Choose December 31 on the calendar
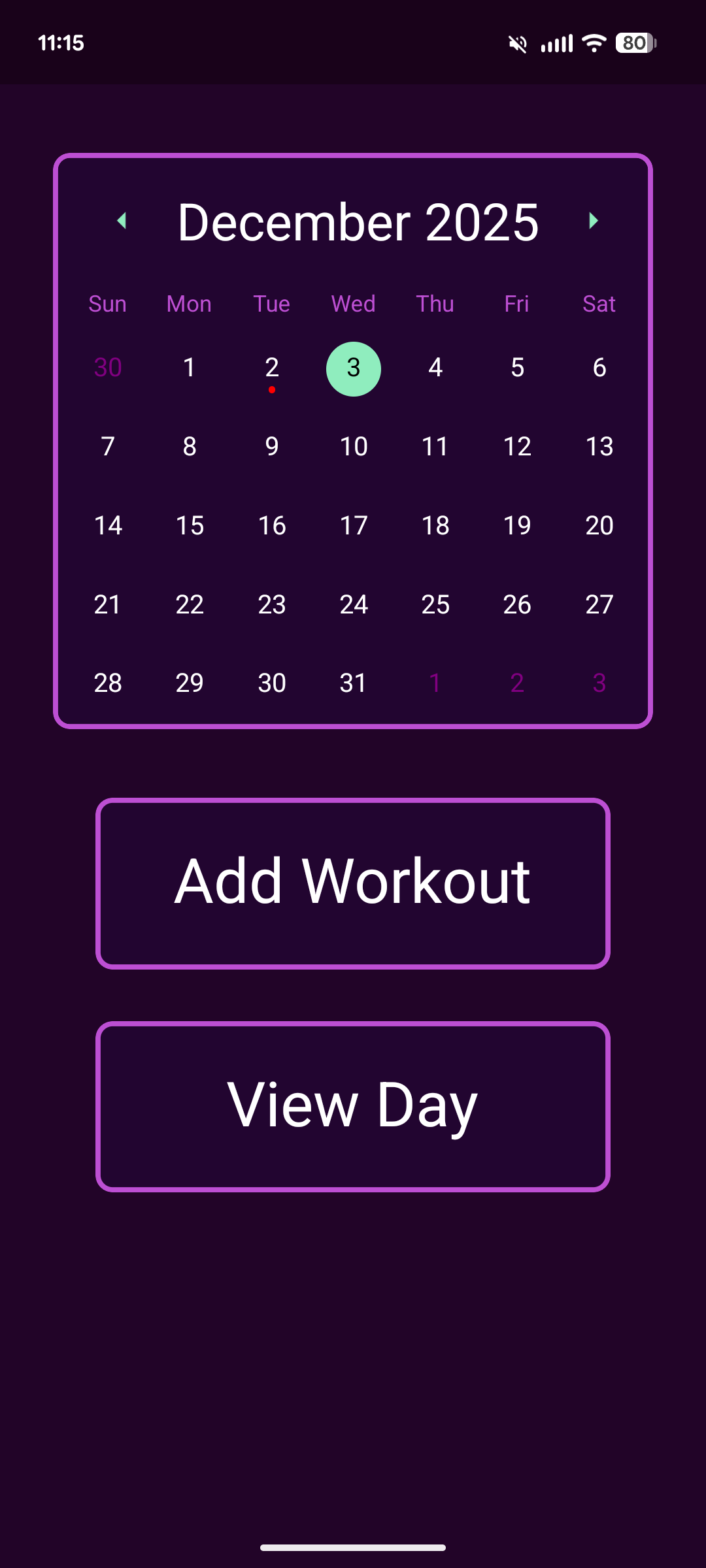Viewport: 706px width, 1568px height. click(354, 683)
